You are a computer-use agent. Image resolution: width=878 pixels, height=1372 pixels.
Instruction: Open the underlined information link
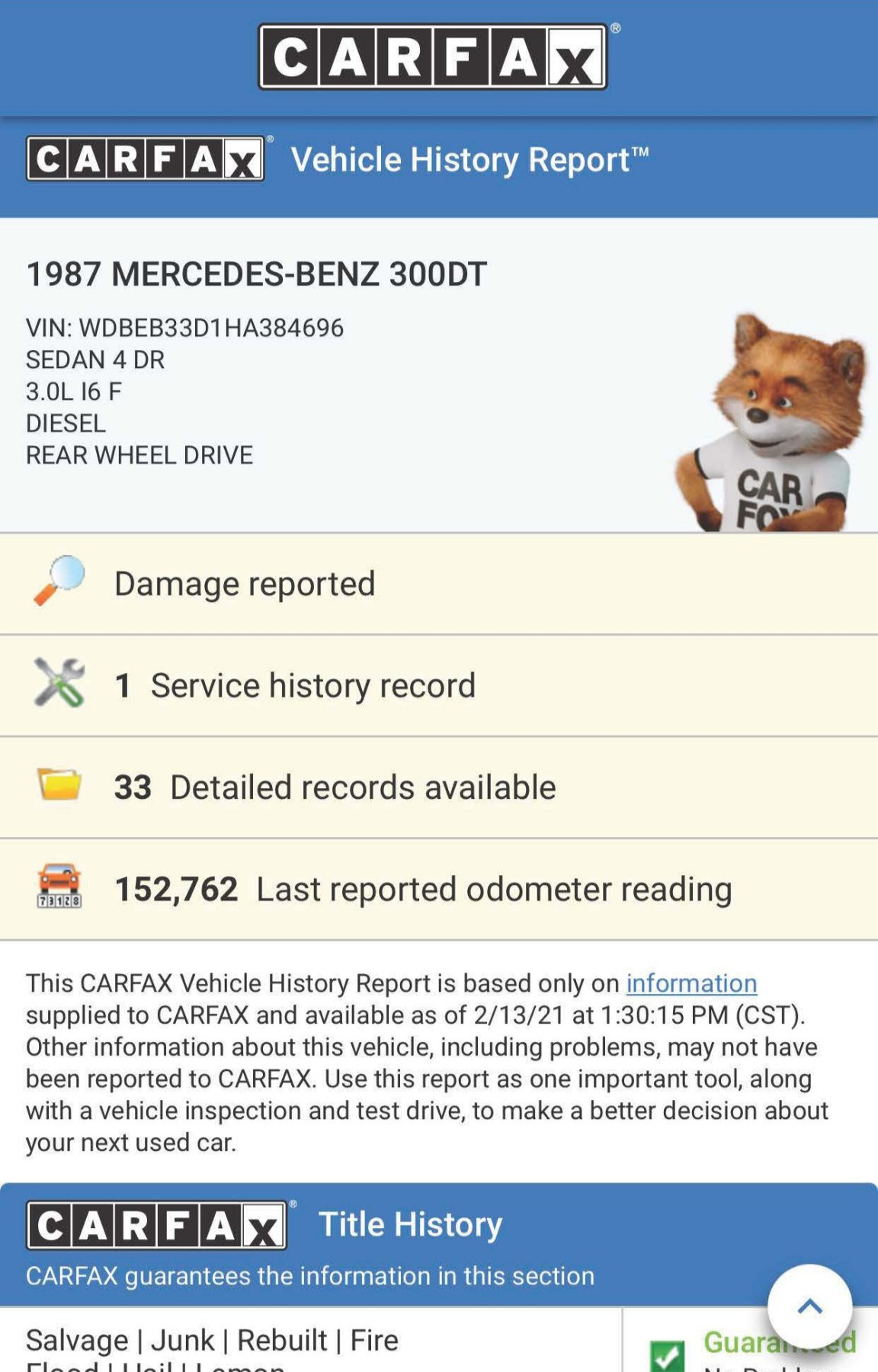[691, 983]
